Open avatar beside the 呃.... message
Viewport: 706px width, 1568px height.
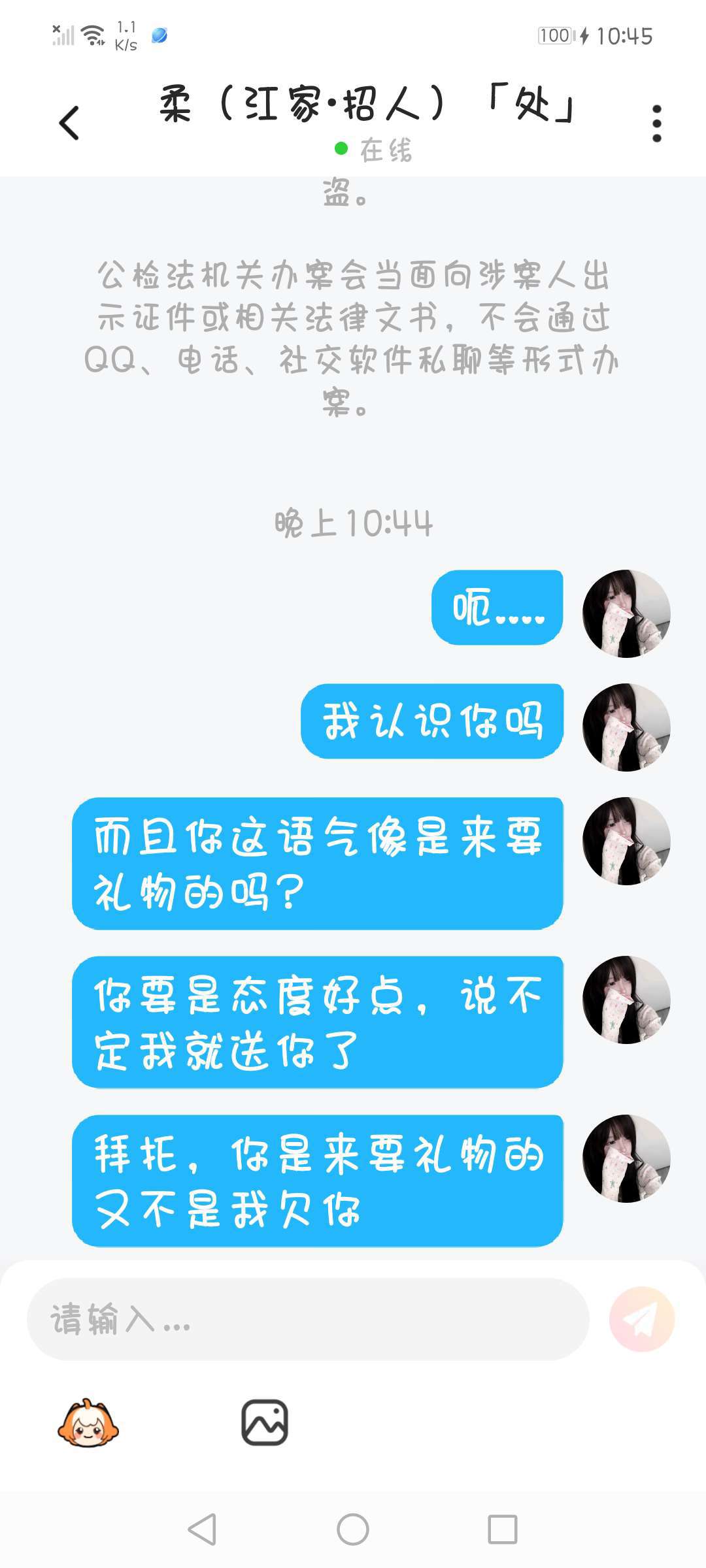tap(626, 613)
